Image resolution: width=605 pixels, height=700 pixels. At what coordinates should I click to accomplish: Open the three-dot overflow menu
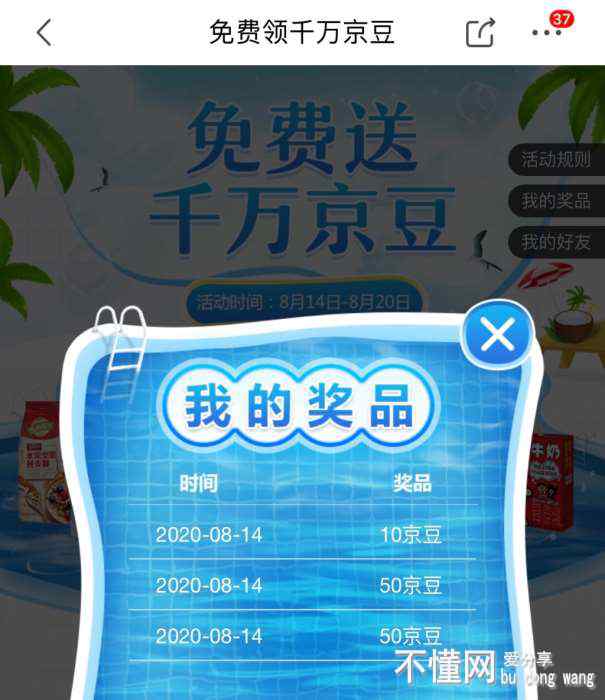[x=547, y=33]
